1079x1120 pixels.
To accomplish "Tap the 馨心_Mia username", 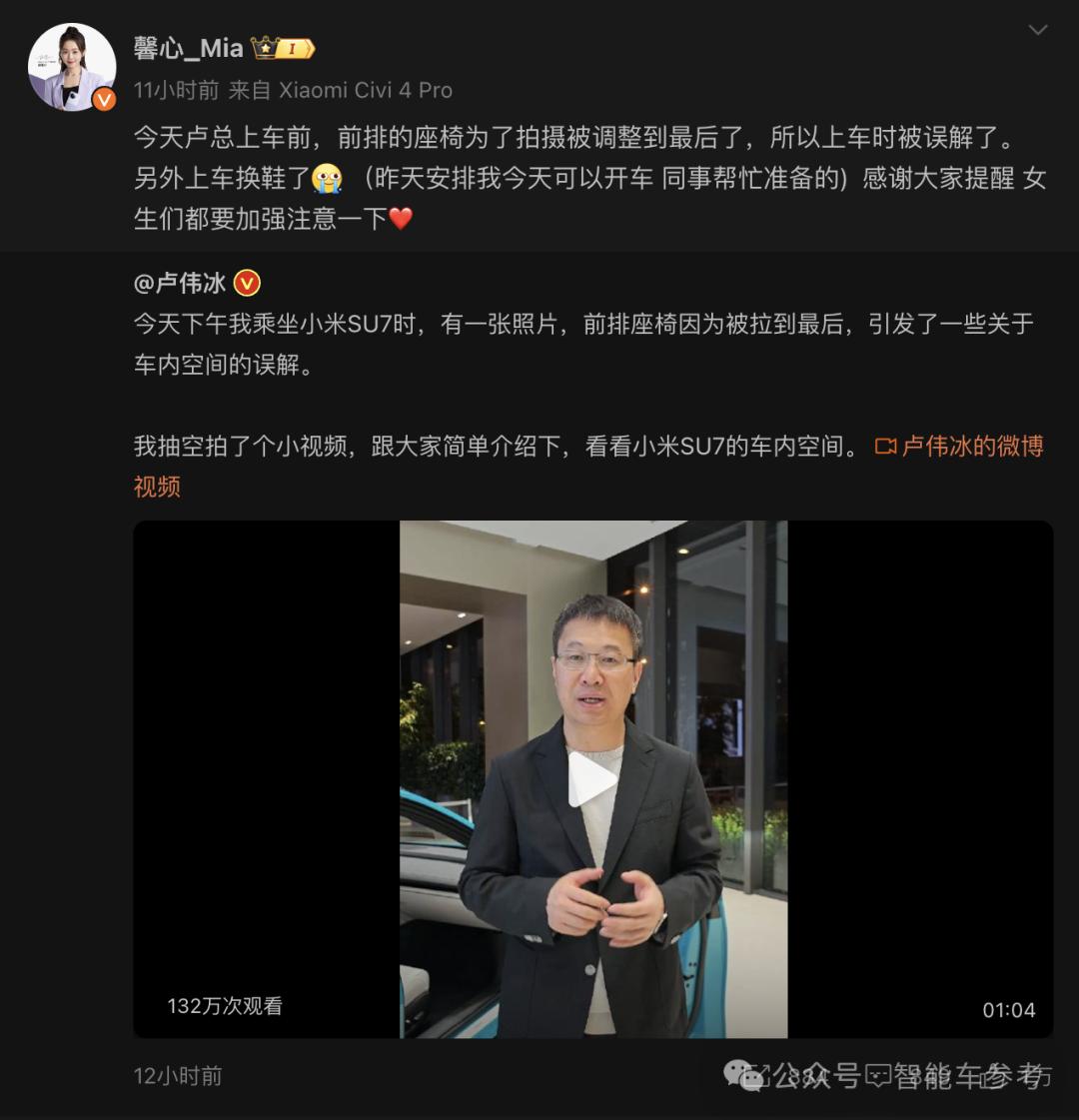I will [189, 48].
